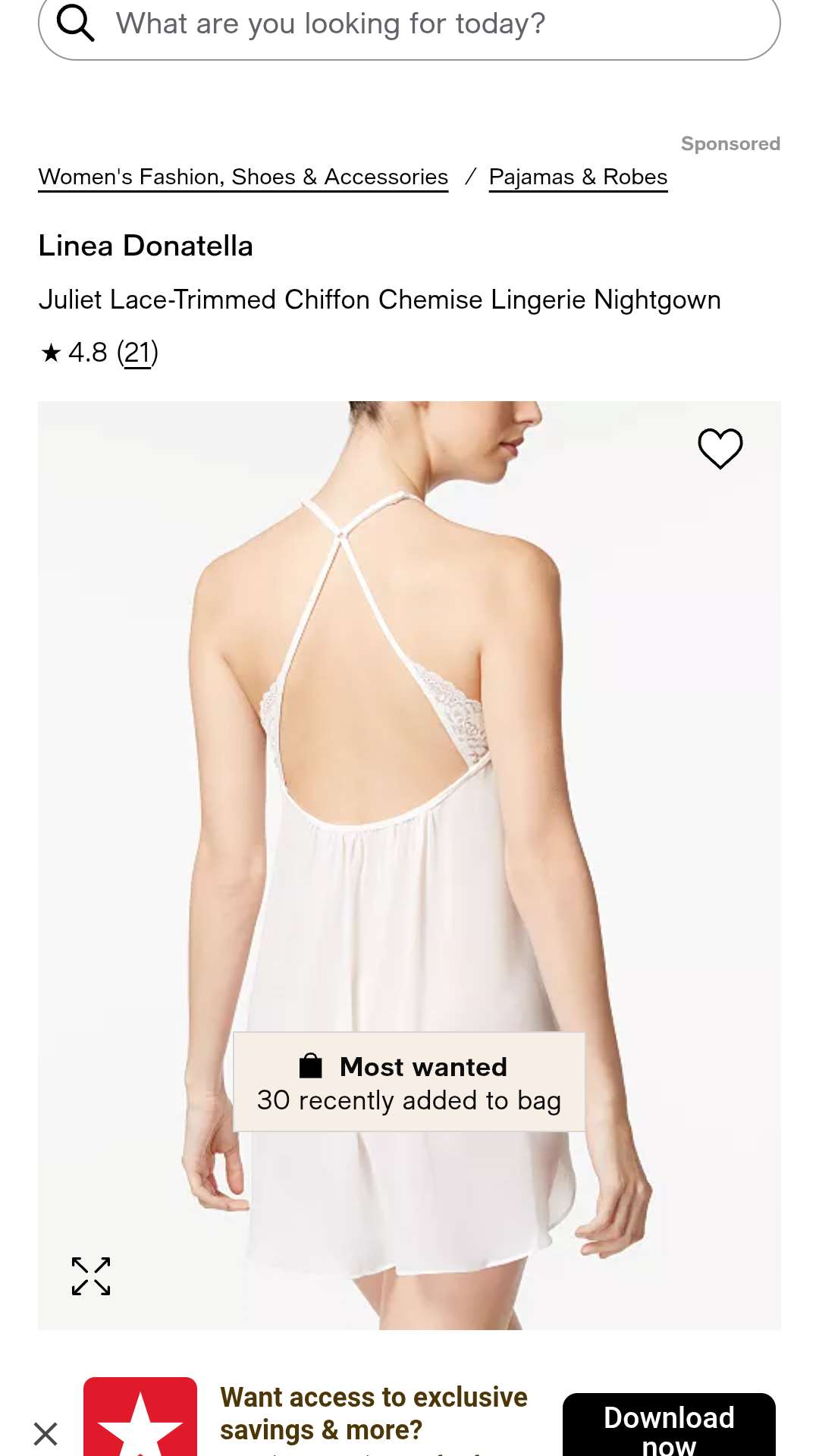Expand product image to full screen
Screen dimensions: 819x1456
pos(91,1276)
